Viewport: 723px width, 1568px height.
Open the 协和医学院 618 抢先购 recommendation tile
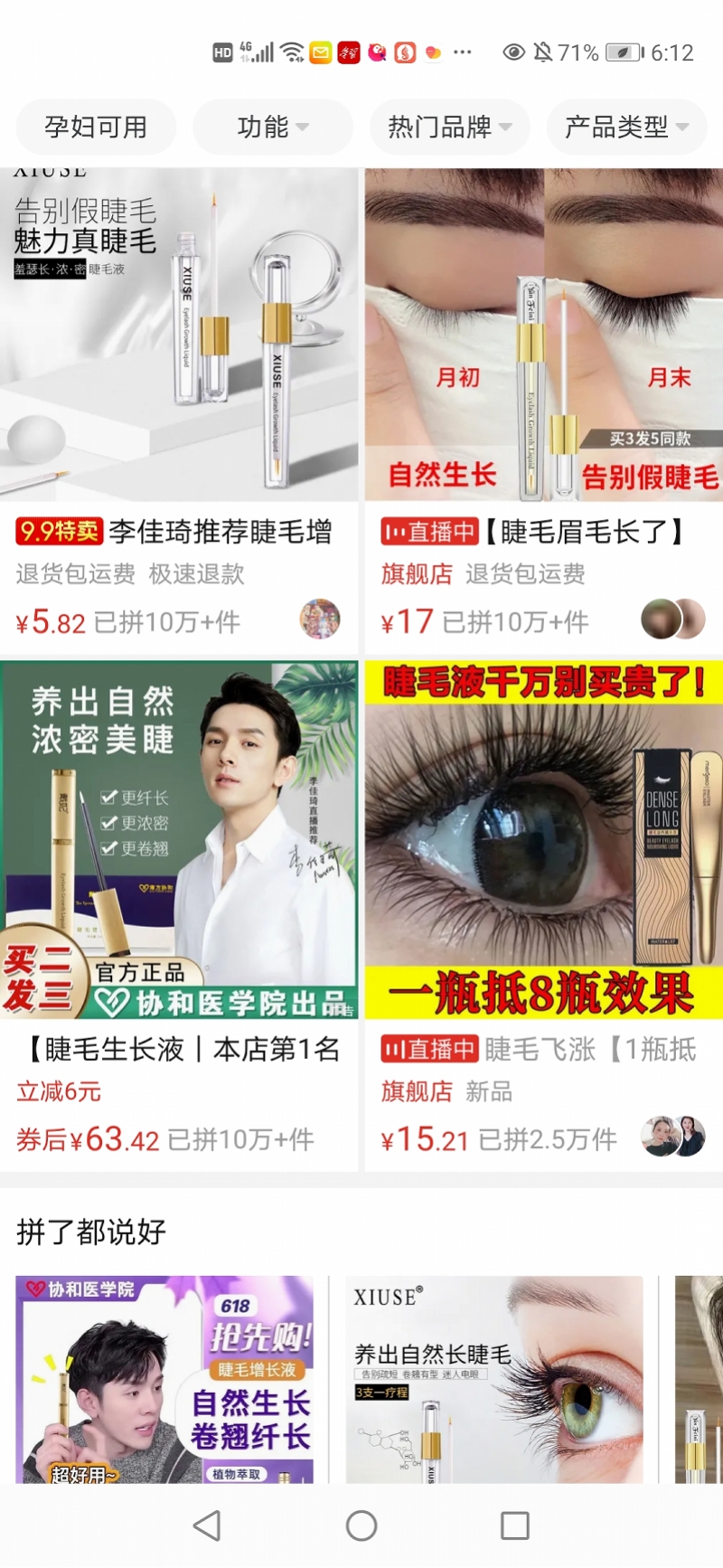click(164, 1379)
